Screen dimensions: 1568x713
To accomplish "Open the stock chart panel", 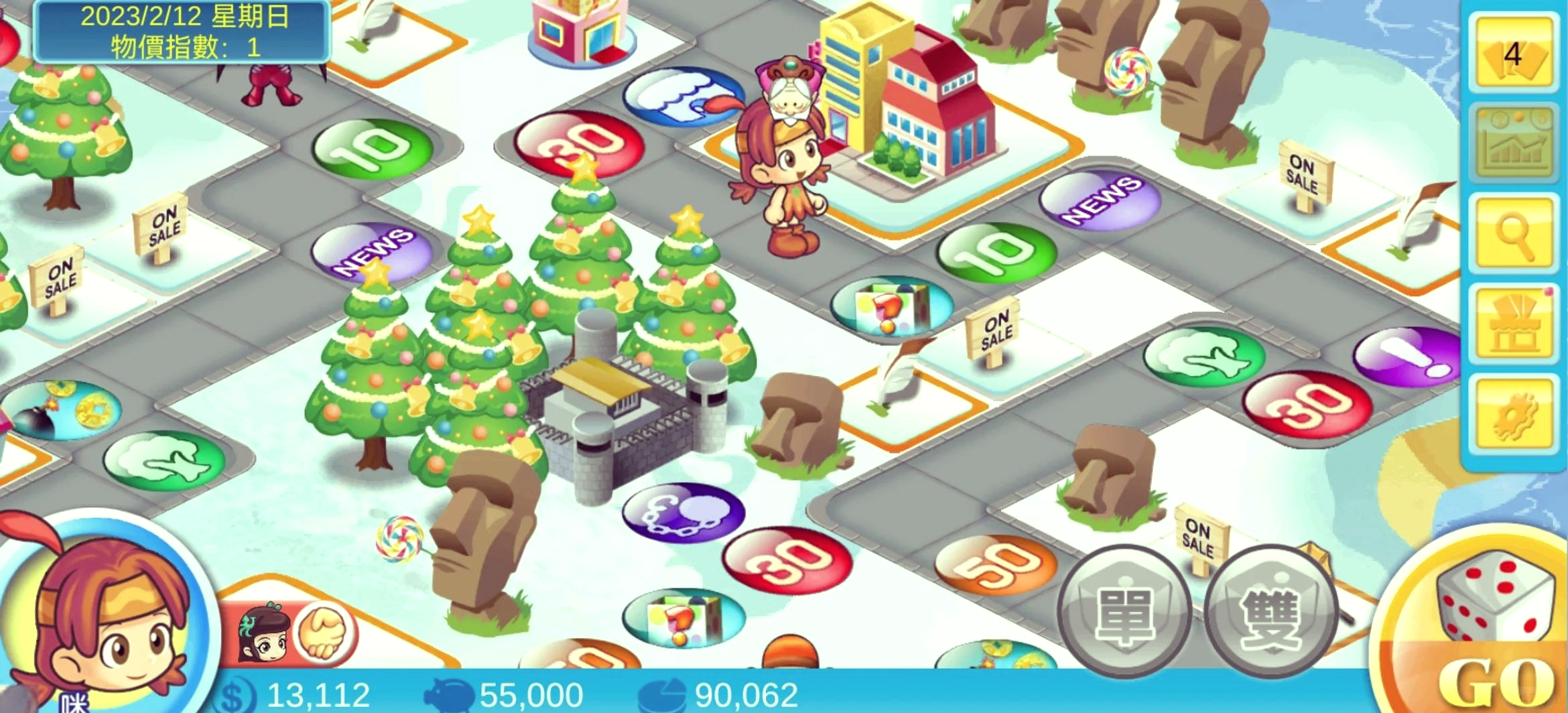I will [1513, 143].
